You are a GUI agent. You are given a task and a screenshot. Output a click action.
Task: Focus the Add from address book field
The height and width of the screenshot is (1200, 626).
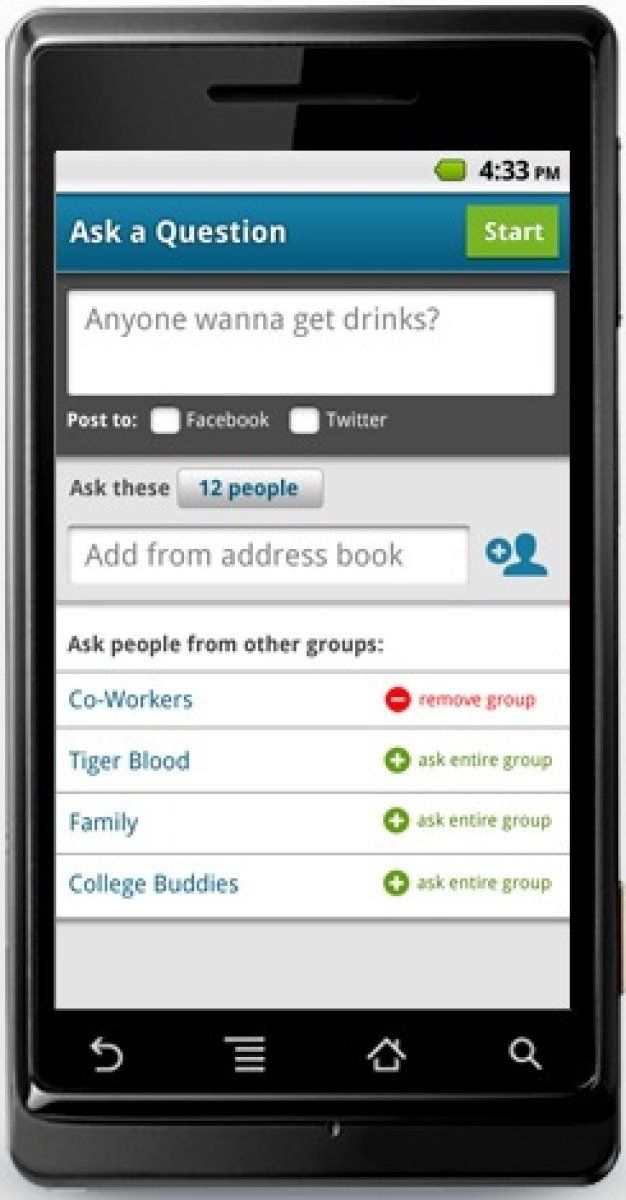coord(268,555)
